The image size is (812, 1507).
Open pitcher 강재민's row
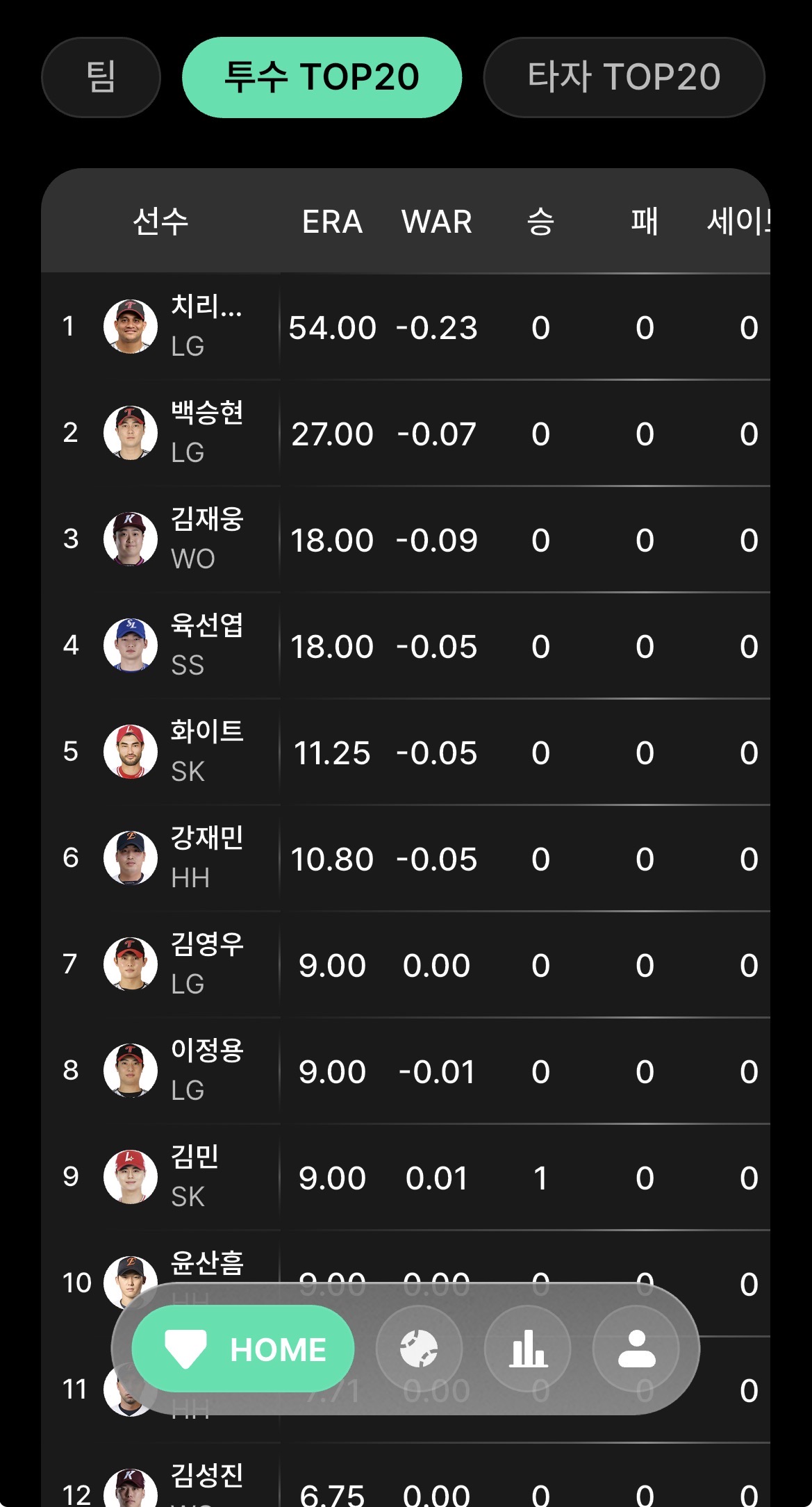(x=206, y=857)
